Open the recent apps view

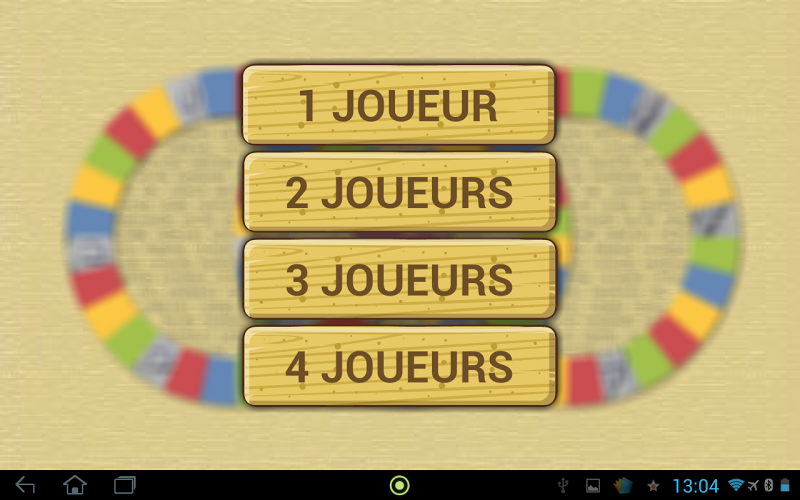[x=125, y=485]
